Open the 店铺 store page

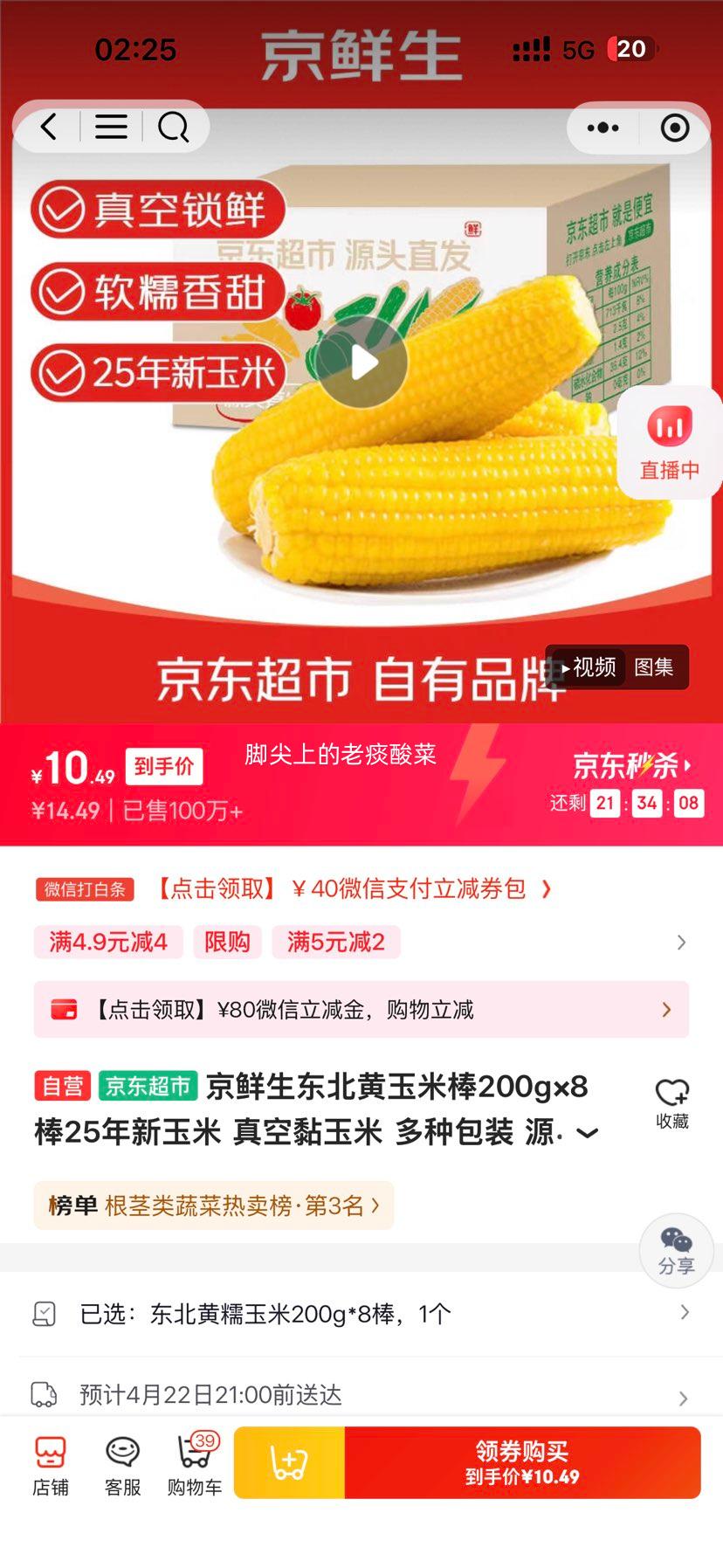click(x=50, y=1462)
